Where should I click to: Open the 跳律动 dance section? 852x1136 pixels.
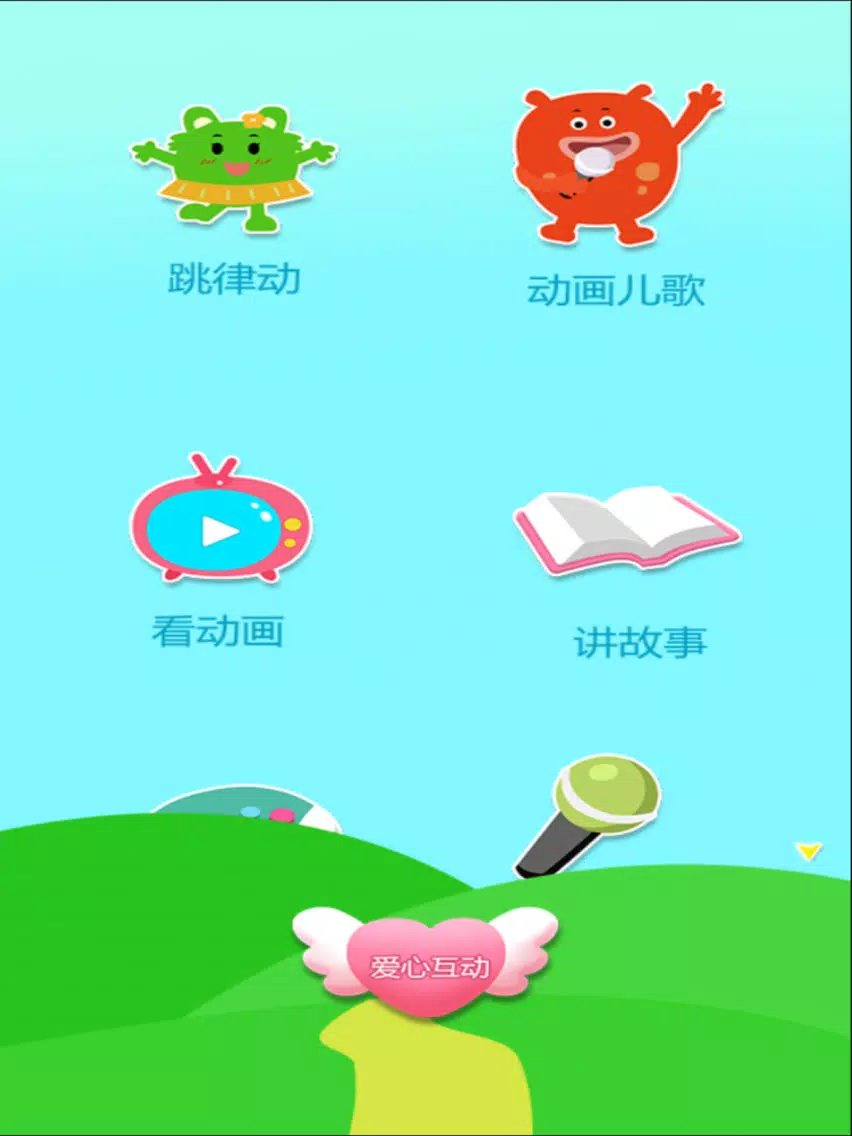tap(233, 170)
